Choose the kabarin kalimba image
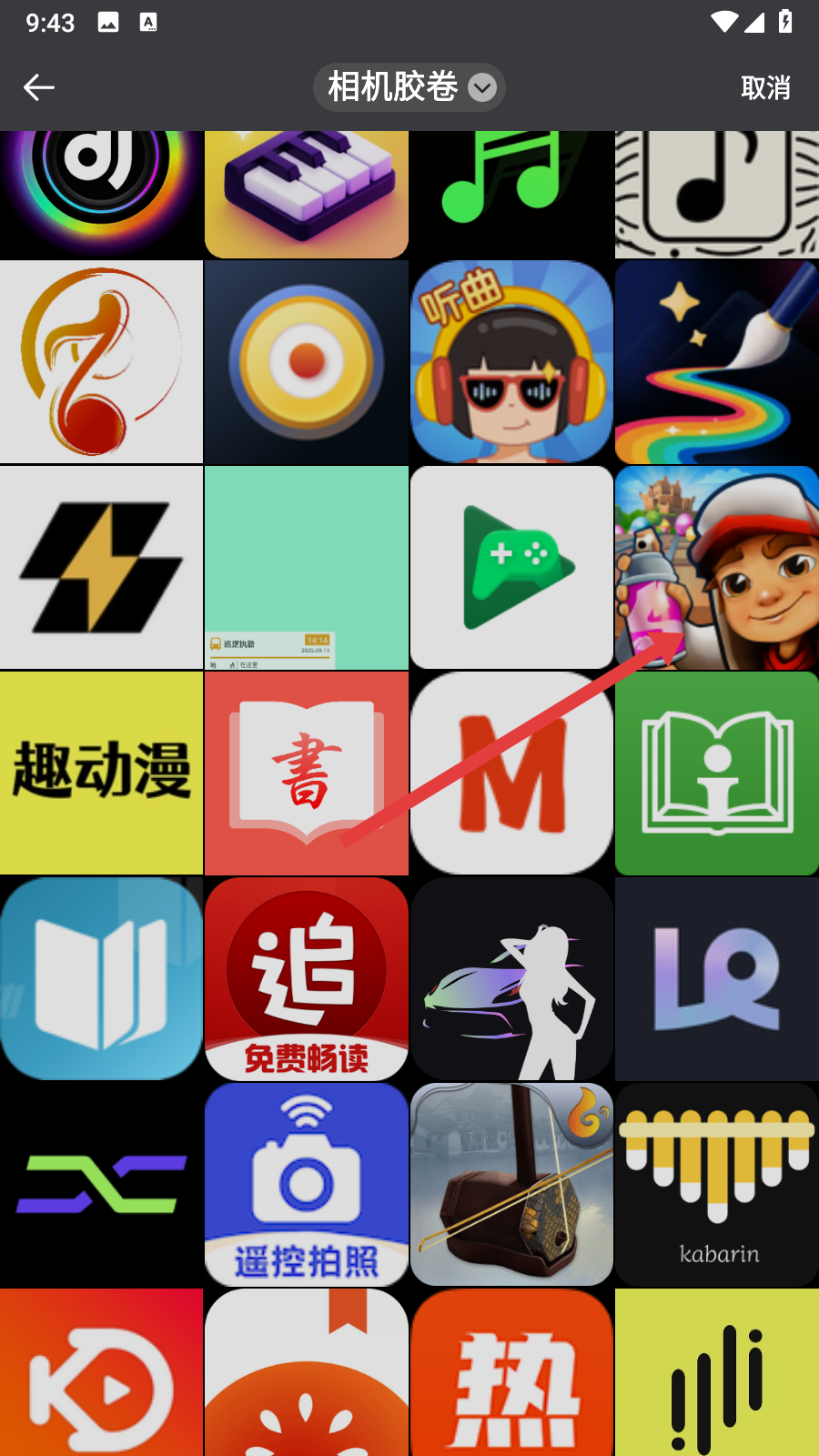The width and height of the screenshot is (819, 1456). click(x=716, y=1184)
